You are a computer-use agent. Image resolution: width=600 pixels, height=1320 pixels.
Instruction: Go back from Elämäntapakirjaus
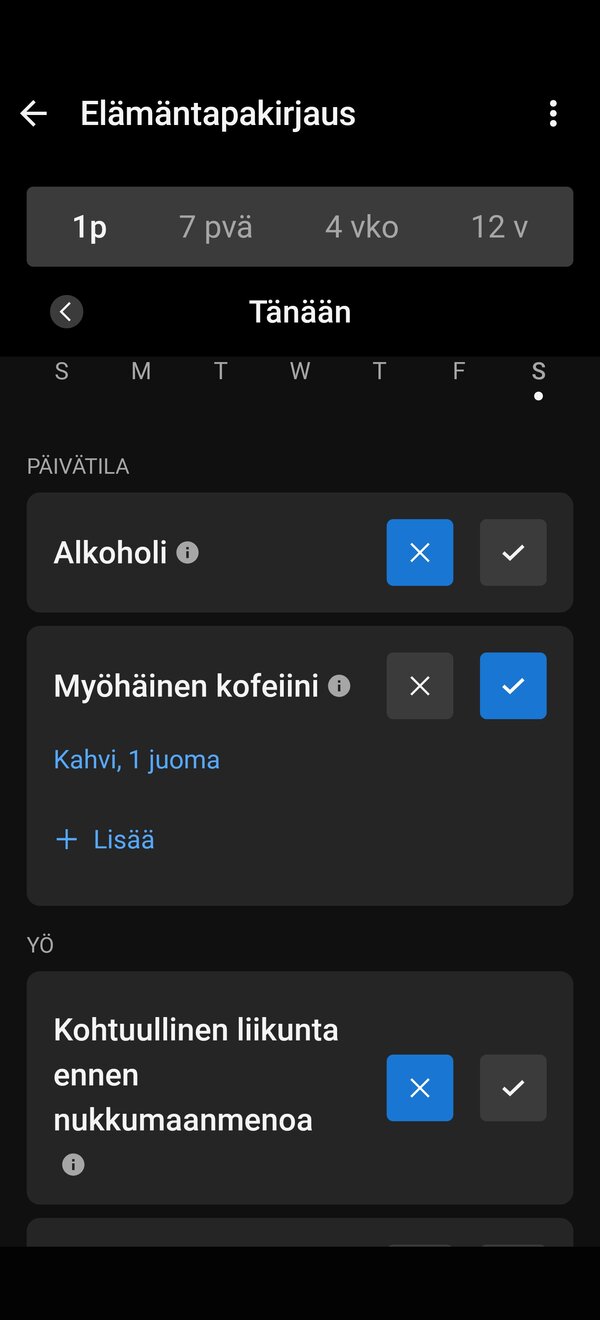[34, 114]
